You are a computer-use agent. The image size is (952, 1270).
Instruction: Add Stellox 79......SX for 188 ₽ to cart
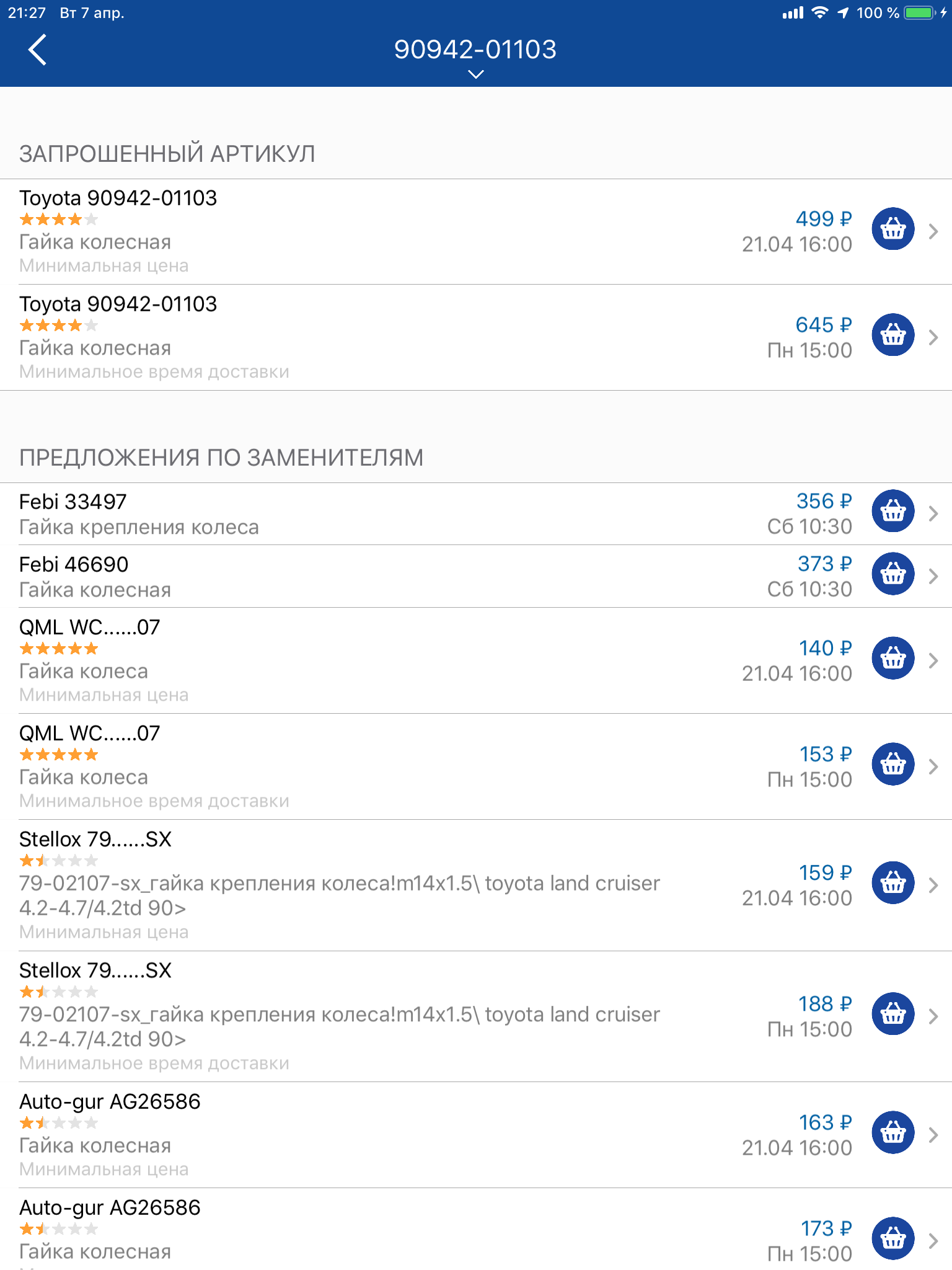tap(892, 1015)
